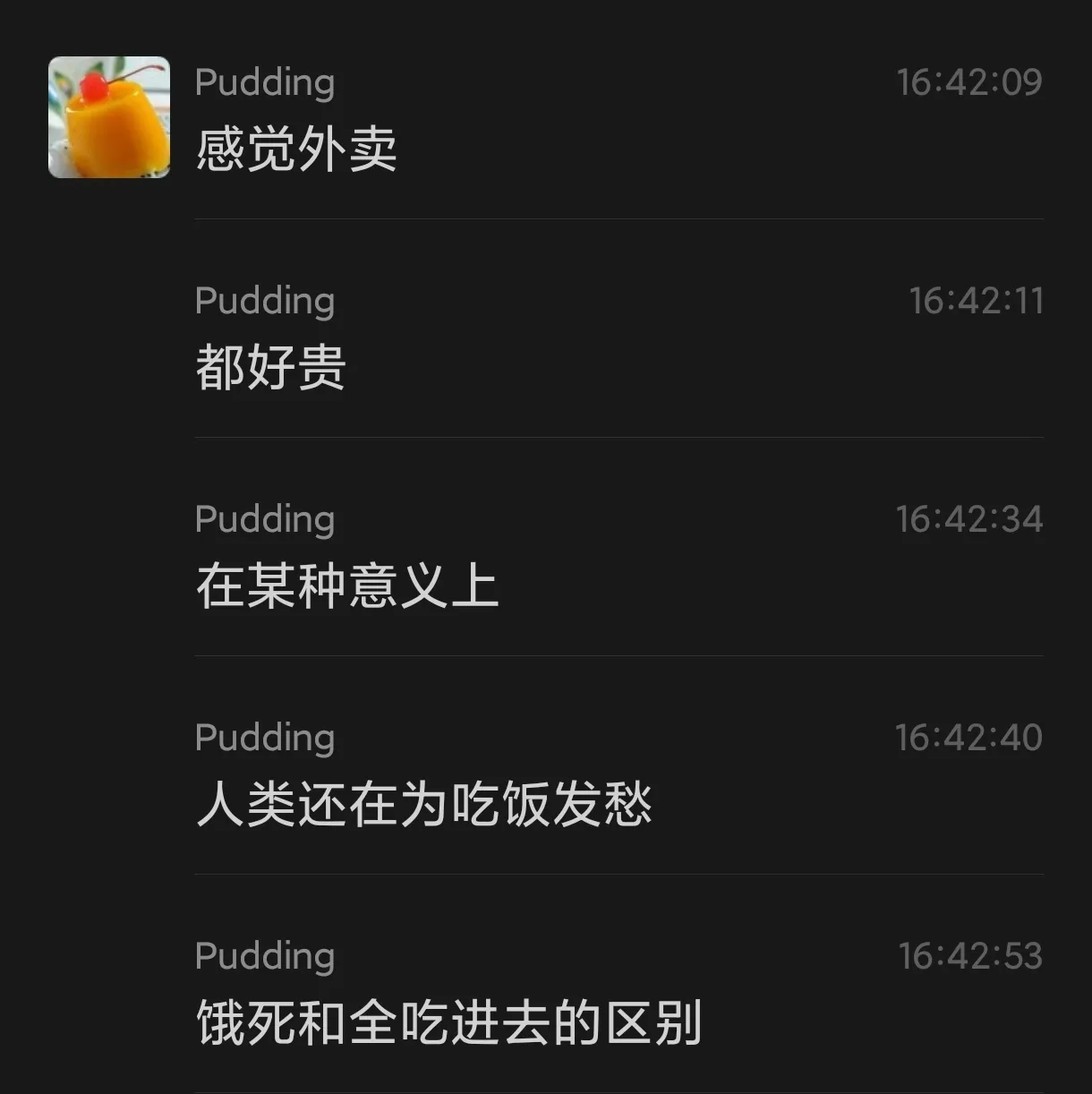The width and height of the screenshot is (1092, 1094).
Task: Click the Pudding username on last message
Action: coord(264,956)
